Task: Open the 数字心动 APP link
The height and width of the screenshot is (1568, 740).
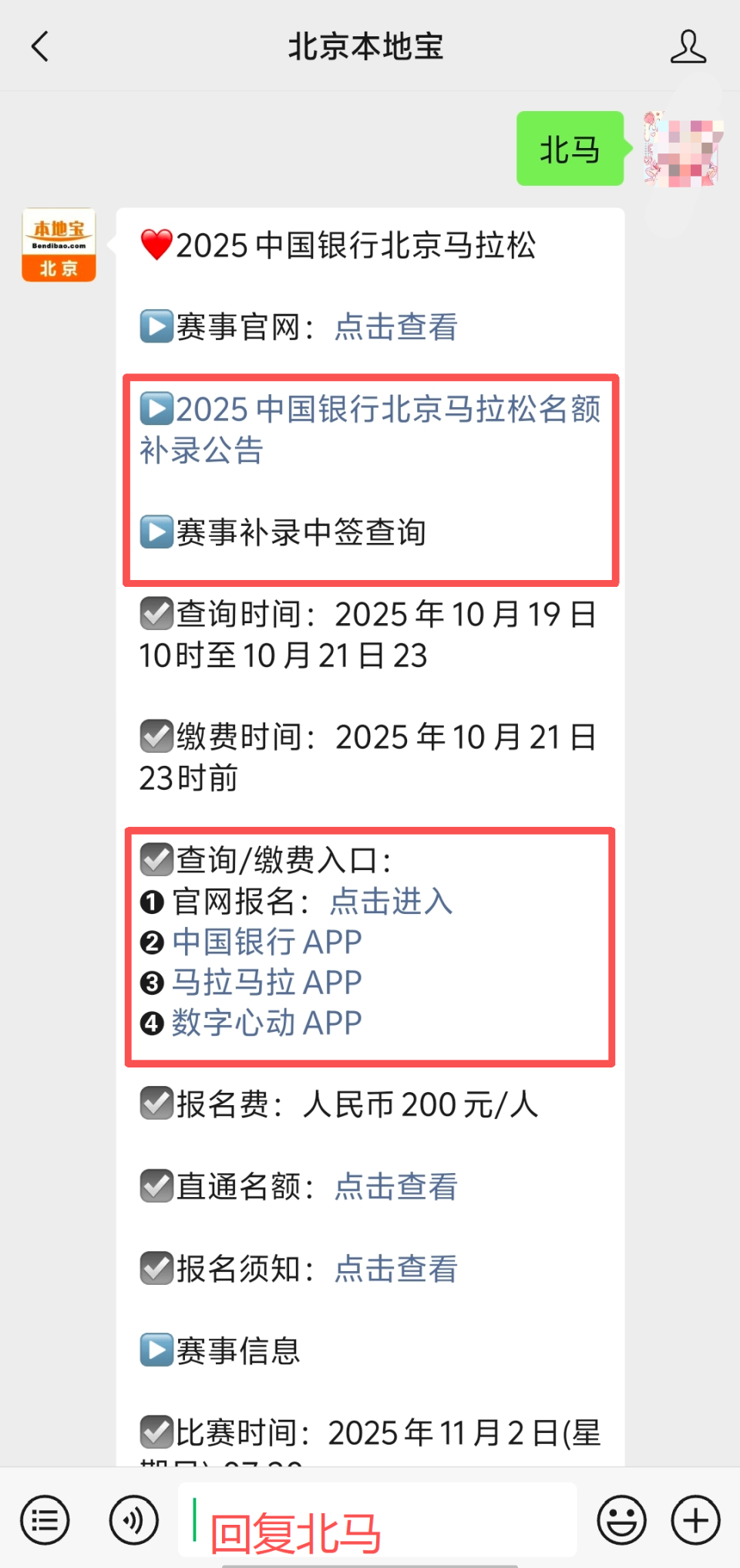Action: click(x=267, y=1023)
